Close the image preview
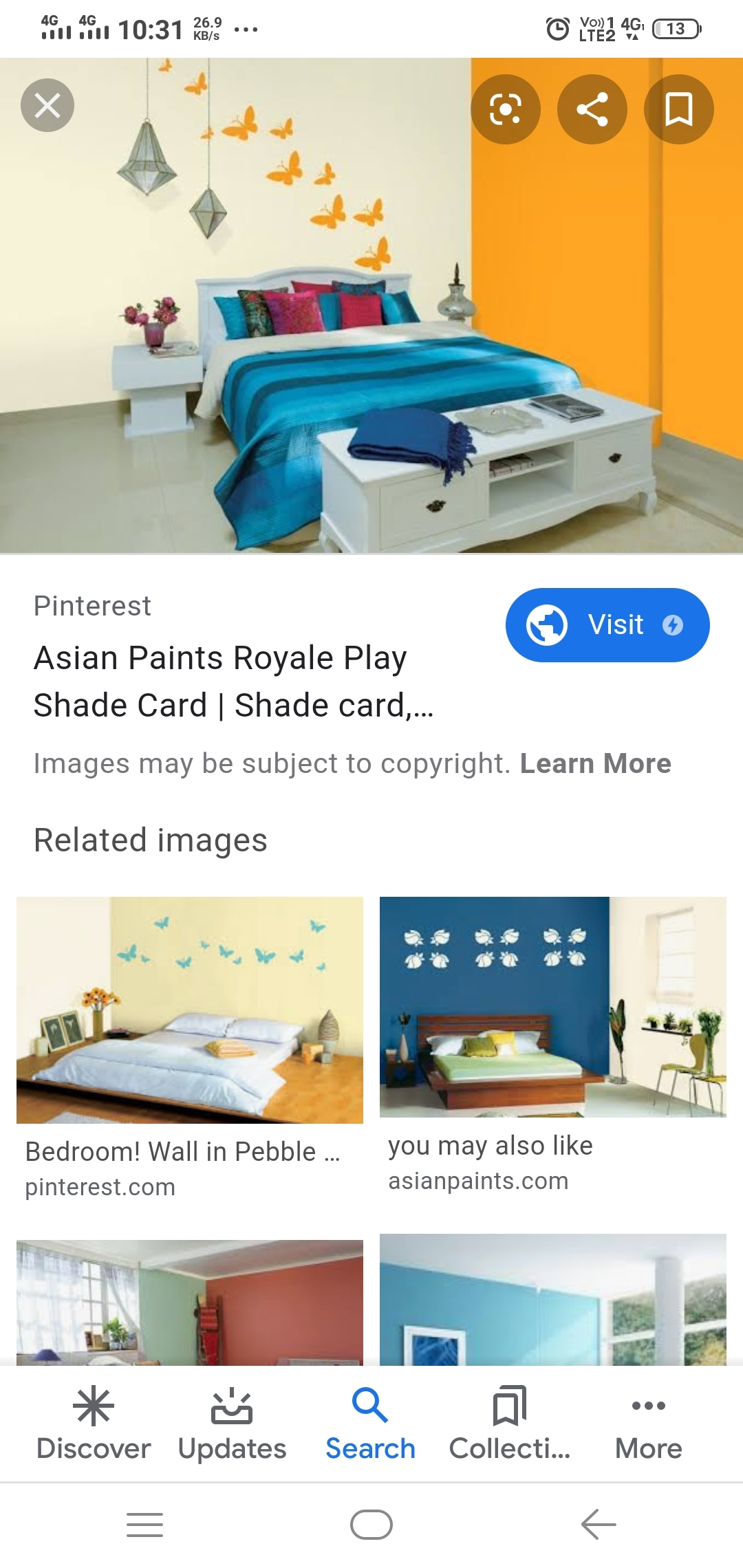The height and width of the screenshot is (1568, 743). tap(47, 106)
